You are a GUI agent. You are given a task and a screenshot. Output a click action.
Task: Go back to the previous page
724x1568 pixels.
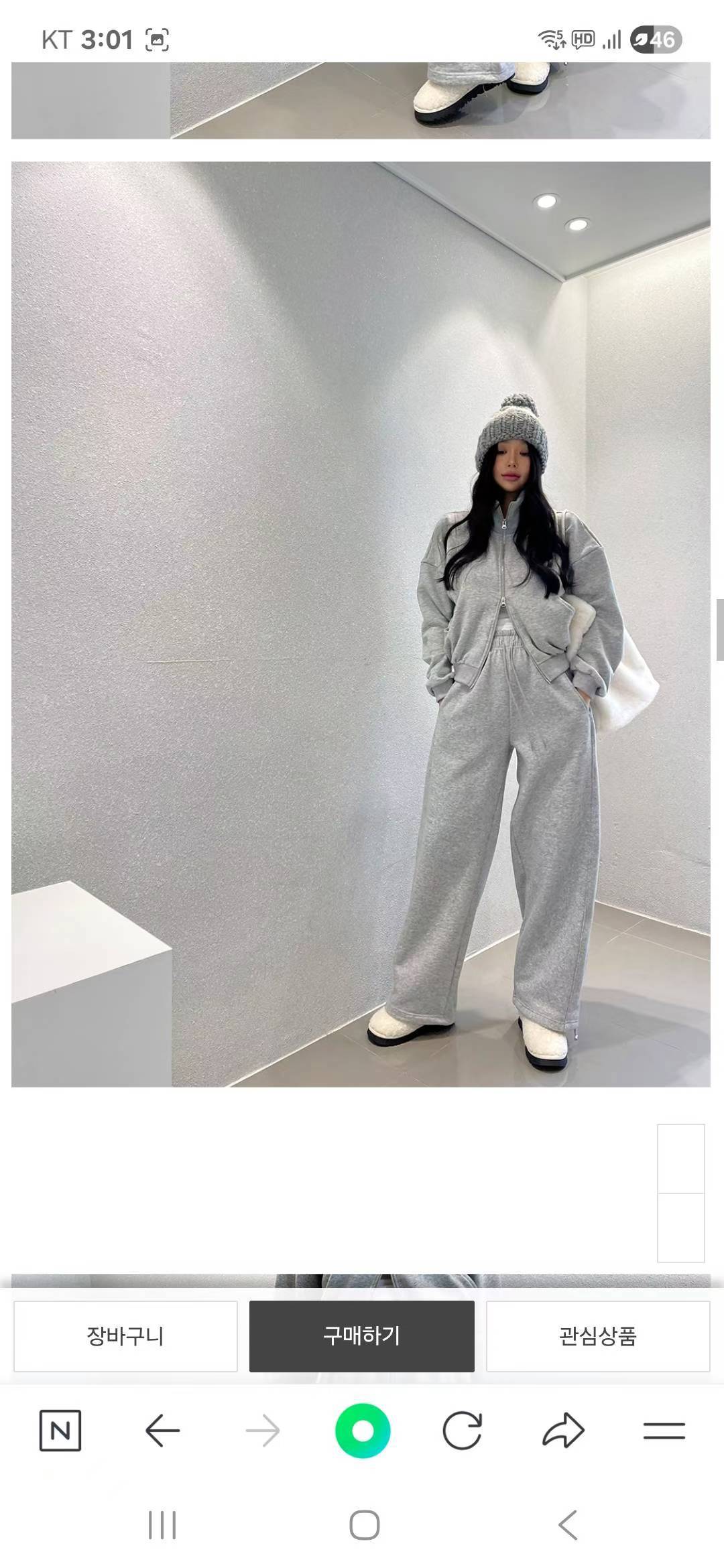pos(162,1431)
